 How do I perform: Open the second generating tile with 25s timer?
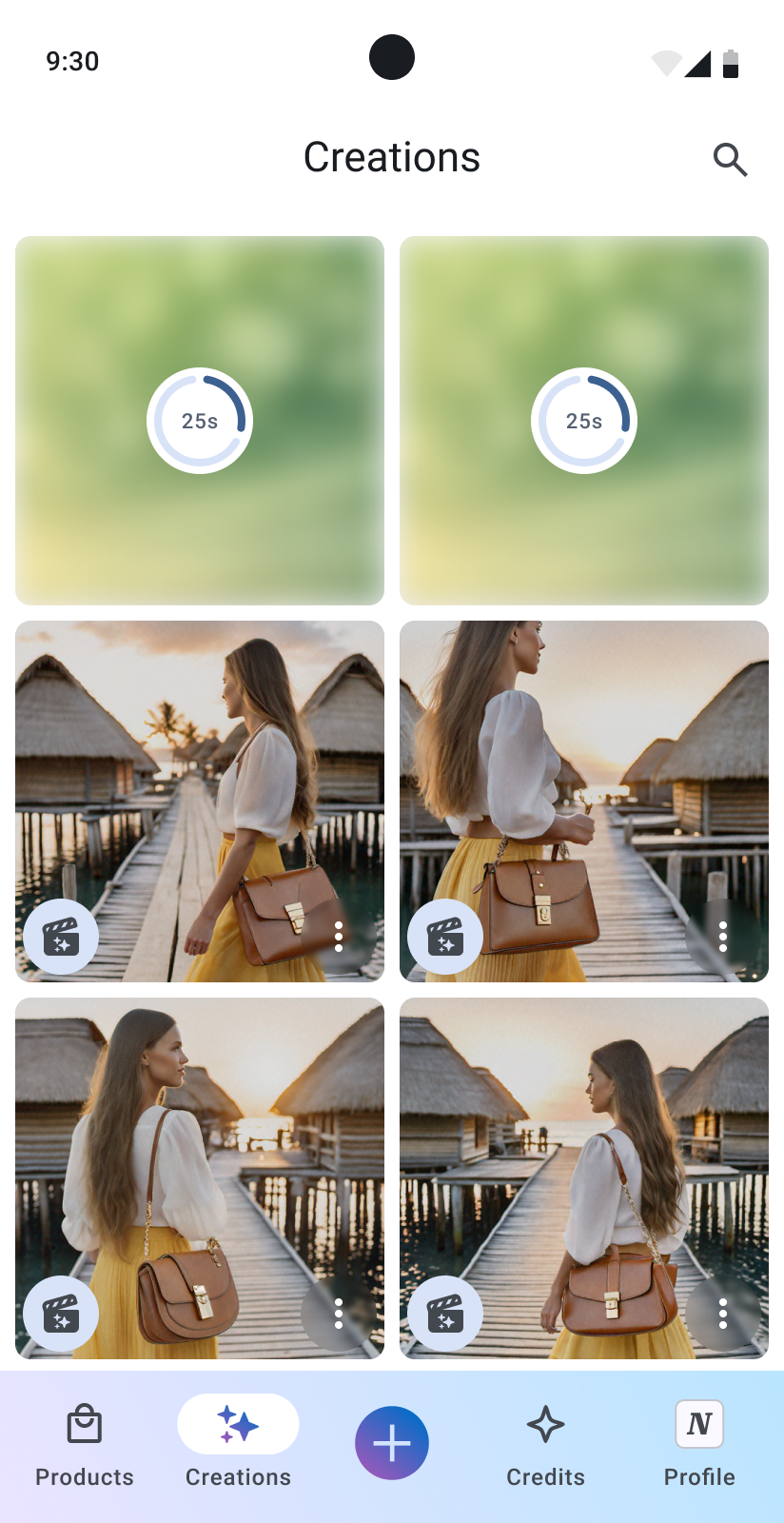[x=584, y=421]
